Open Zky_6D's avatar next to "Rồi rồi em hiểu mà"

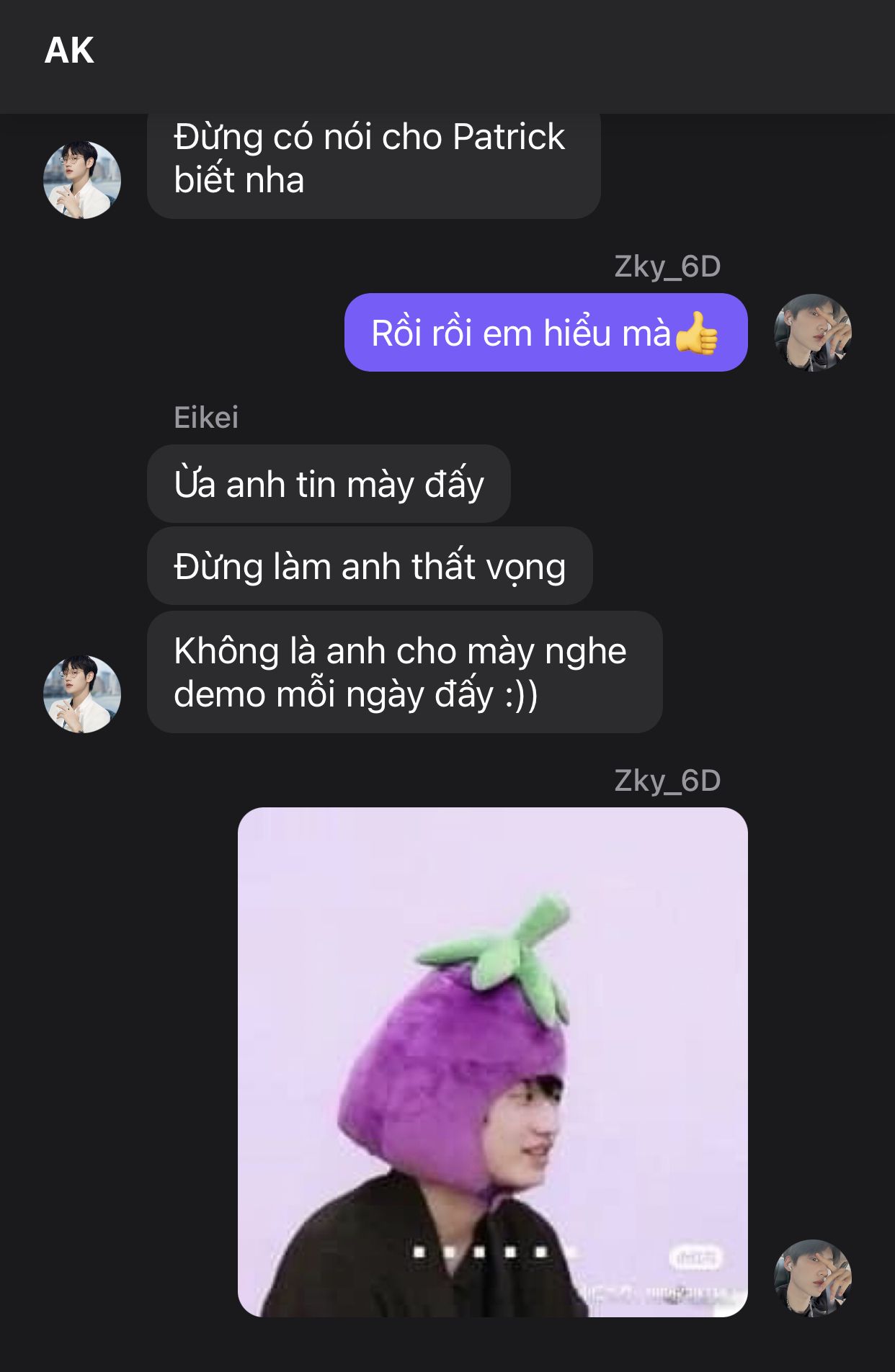click(812, 333)
